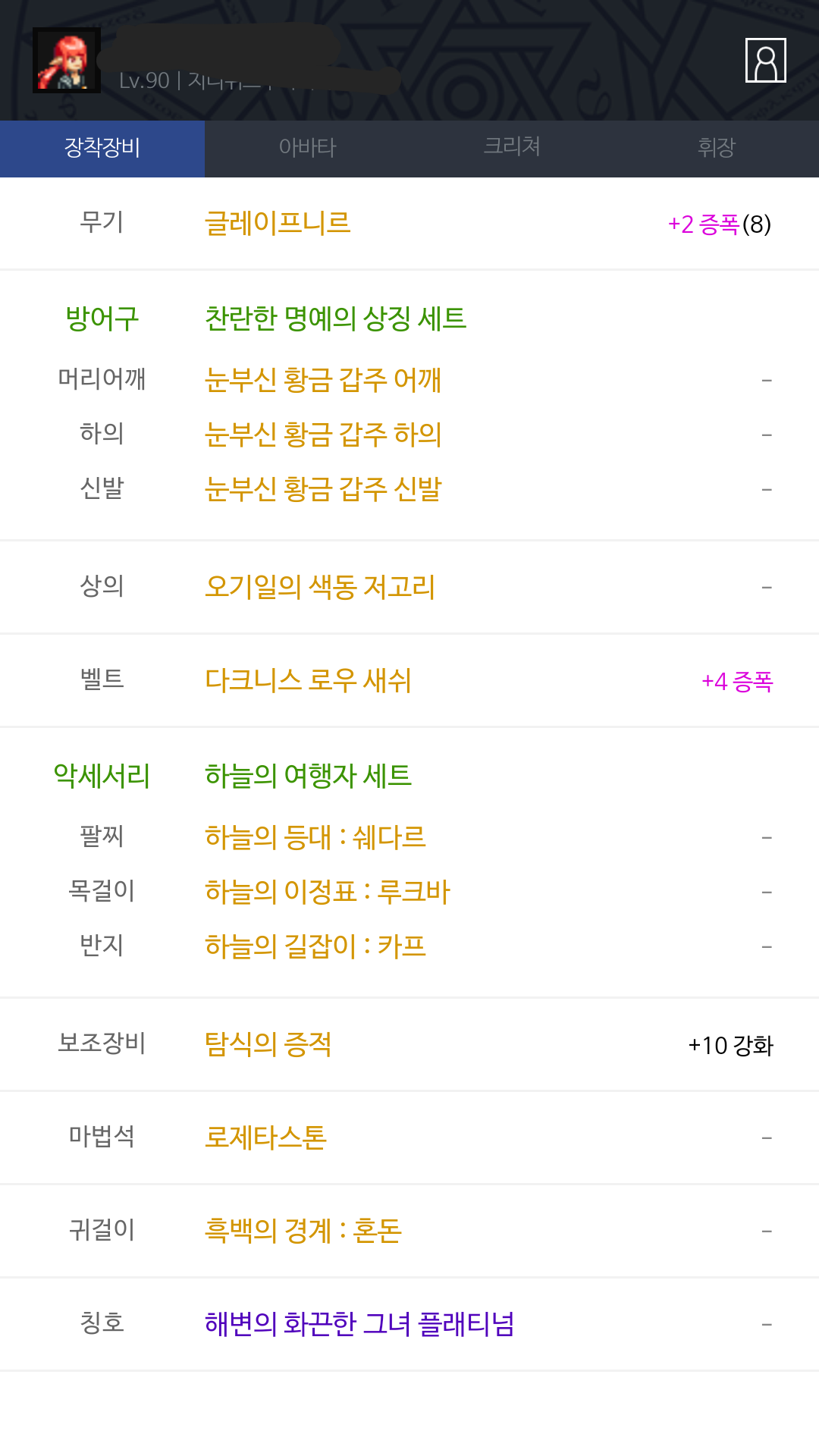This screenshot has height=1456, width=819.
Task: Open item 오기일의 색동 저고리
Action: tap(320, 587)
